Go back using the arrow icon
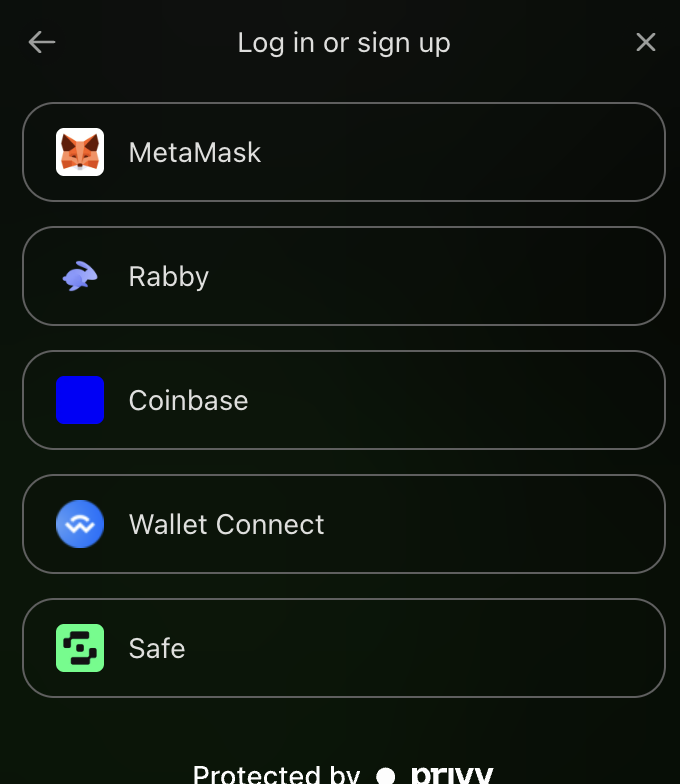This screenshot has height=784, width=680. point(42,42)
